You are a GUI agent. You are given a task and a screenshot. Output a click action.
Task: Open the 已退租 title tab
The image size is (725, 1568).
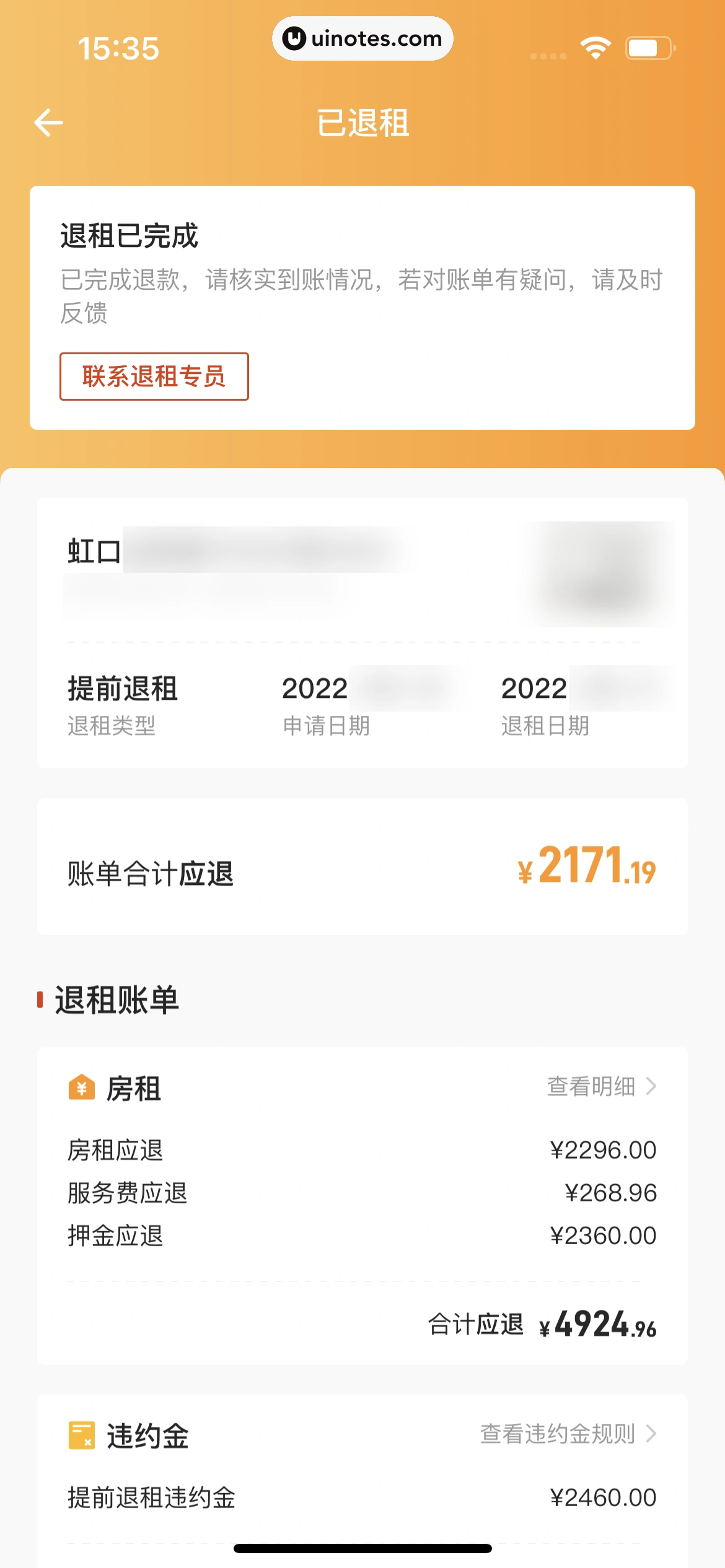point(362,121)
